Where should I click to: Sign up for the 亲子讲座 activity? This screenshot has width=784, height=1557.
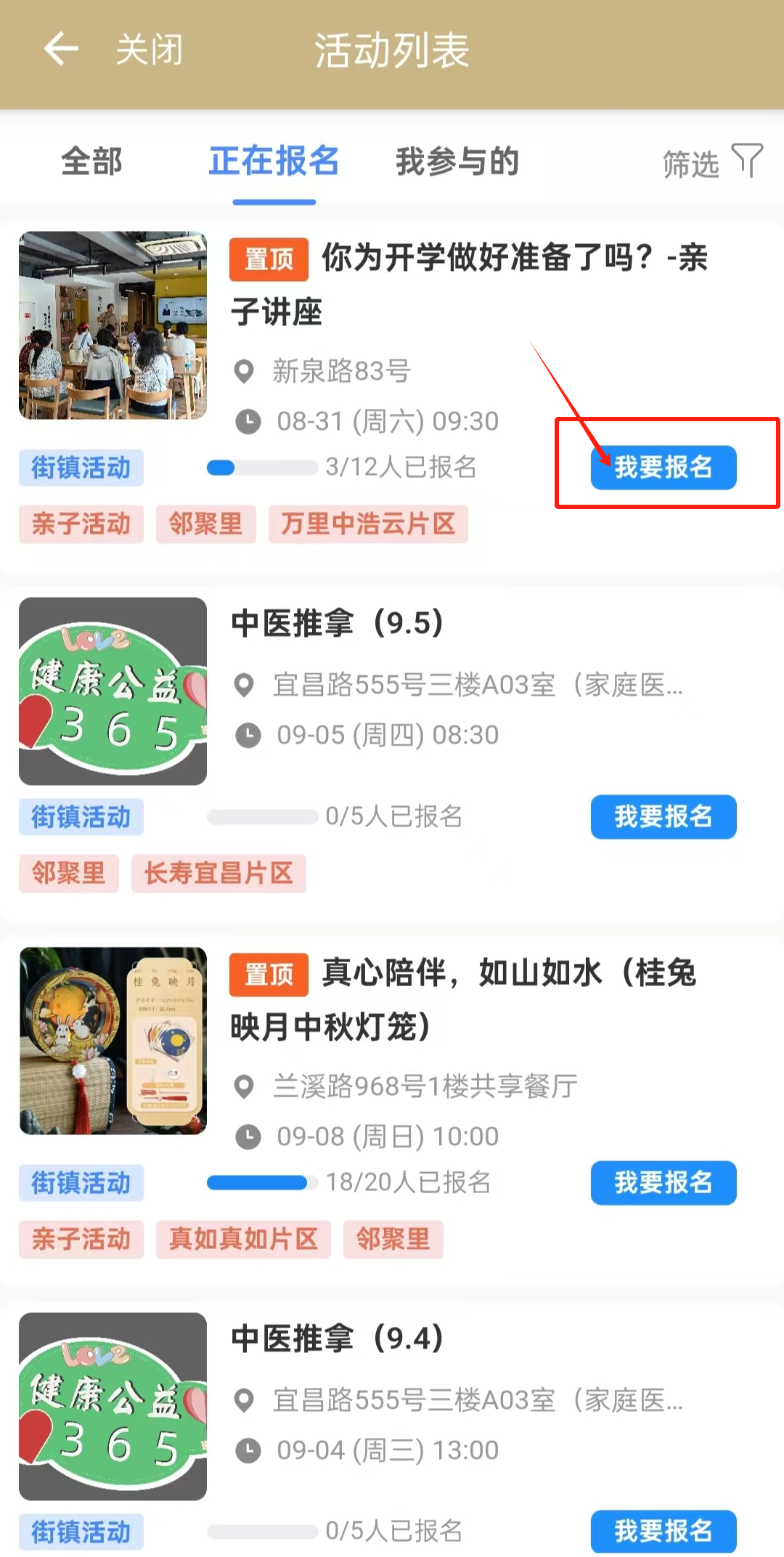click(663, 467)
